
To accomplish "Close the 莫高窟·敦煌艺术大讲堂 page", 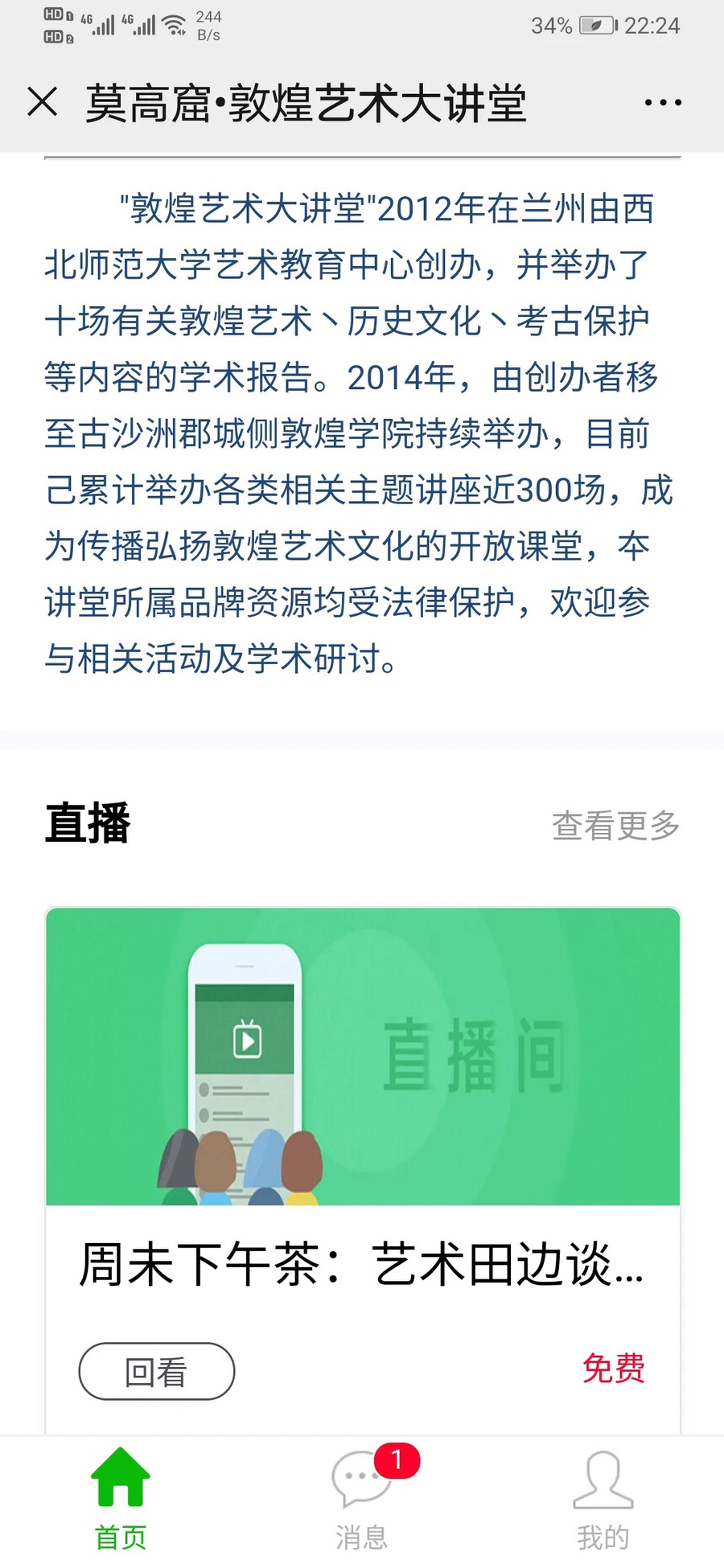I will 42,103.
